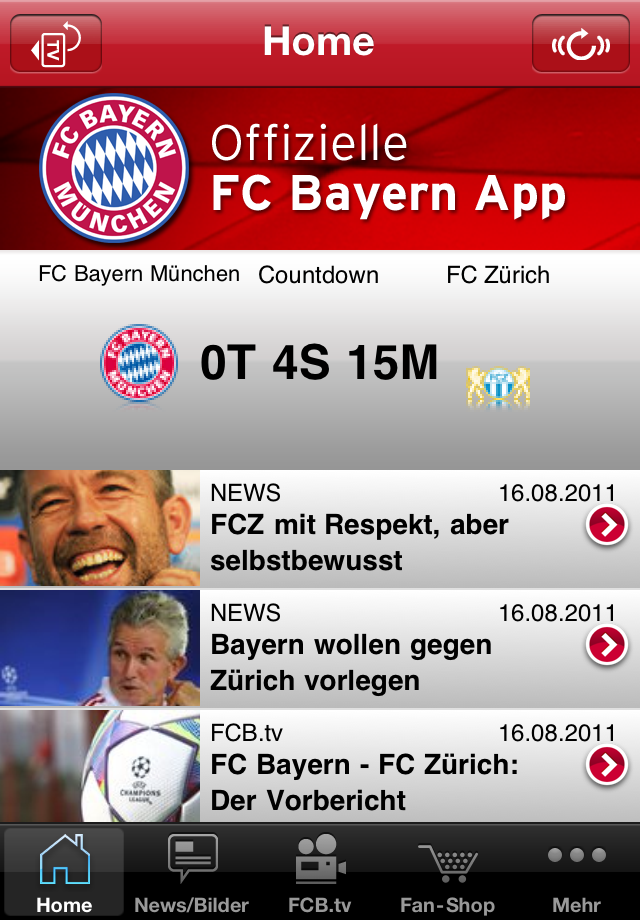This screenshot has width=640, height=920.
Task: Open the FCB.tv item 'Der Vorbericht'
Action: pyautogui.click(x=606, y=765)
